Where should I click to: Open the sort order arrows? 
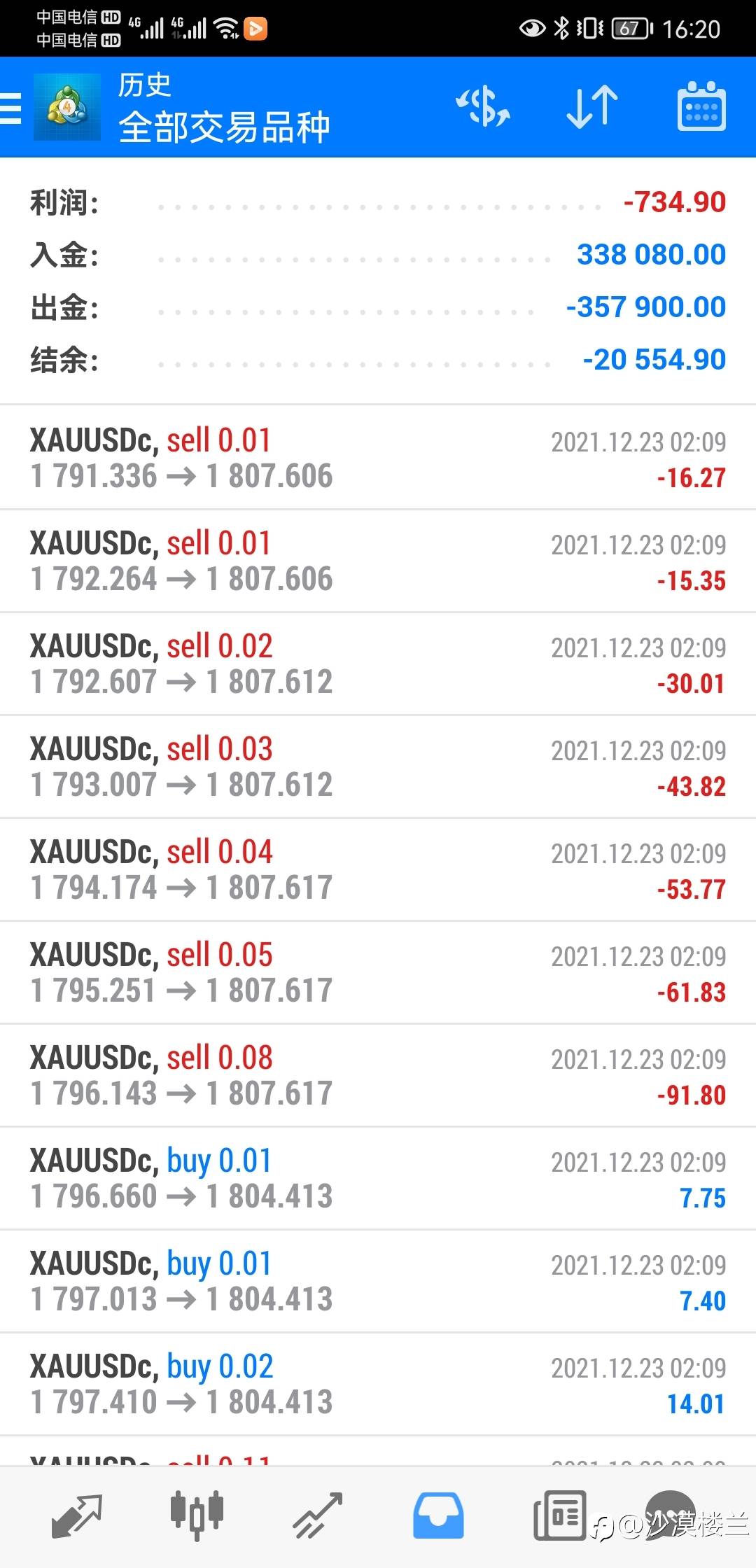pos(591,107)
